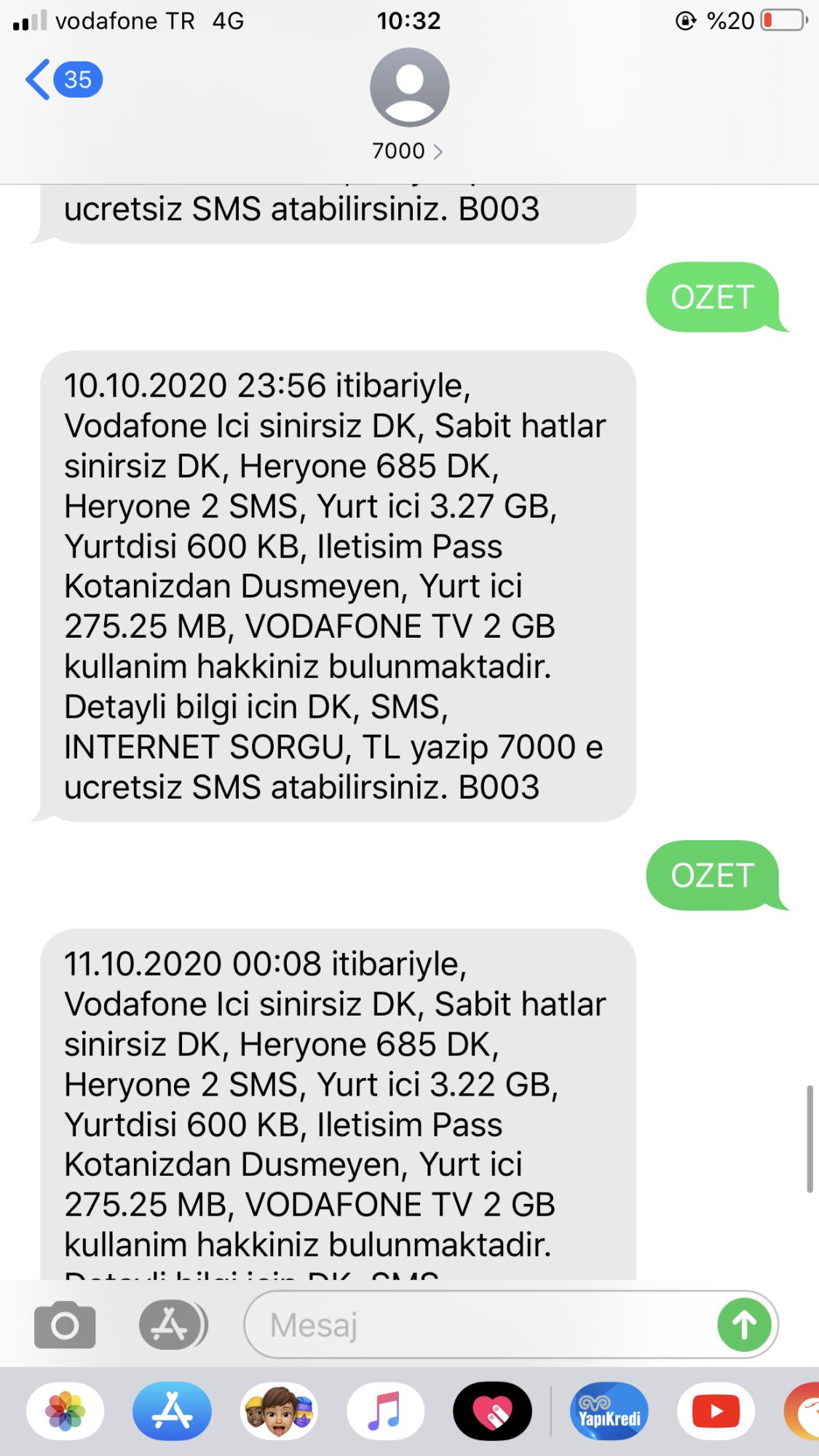
Task: Open contact details for 7000
Action: [x=408, y=106]
